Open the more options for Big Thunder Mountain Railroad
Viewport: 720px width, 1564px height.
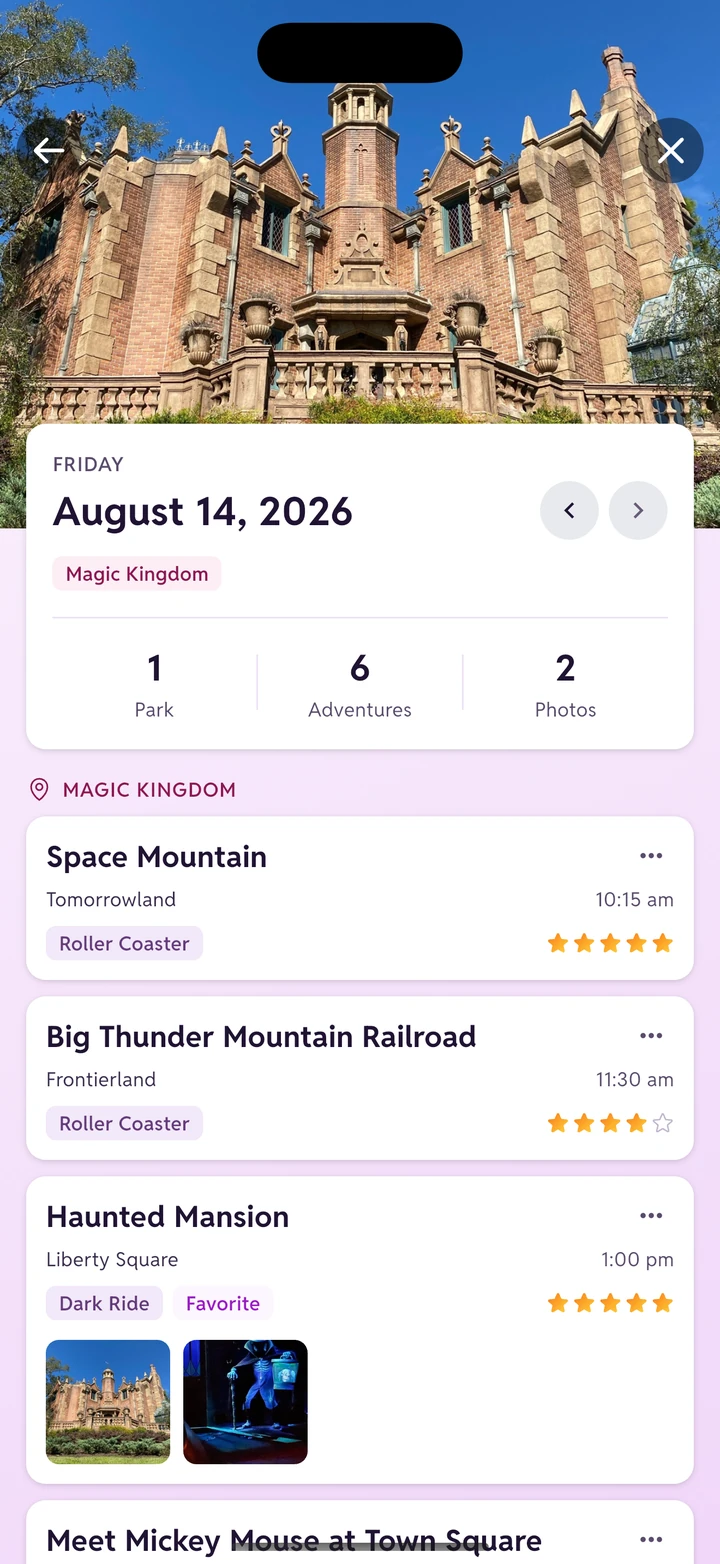tap(651, 1036)
